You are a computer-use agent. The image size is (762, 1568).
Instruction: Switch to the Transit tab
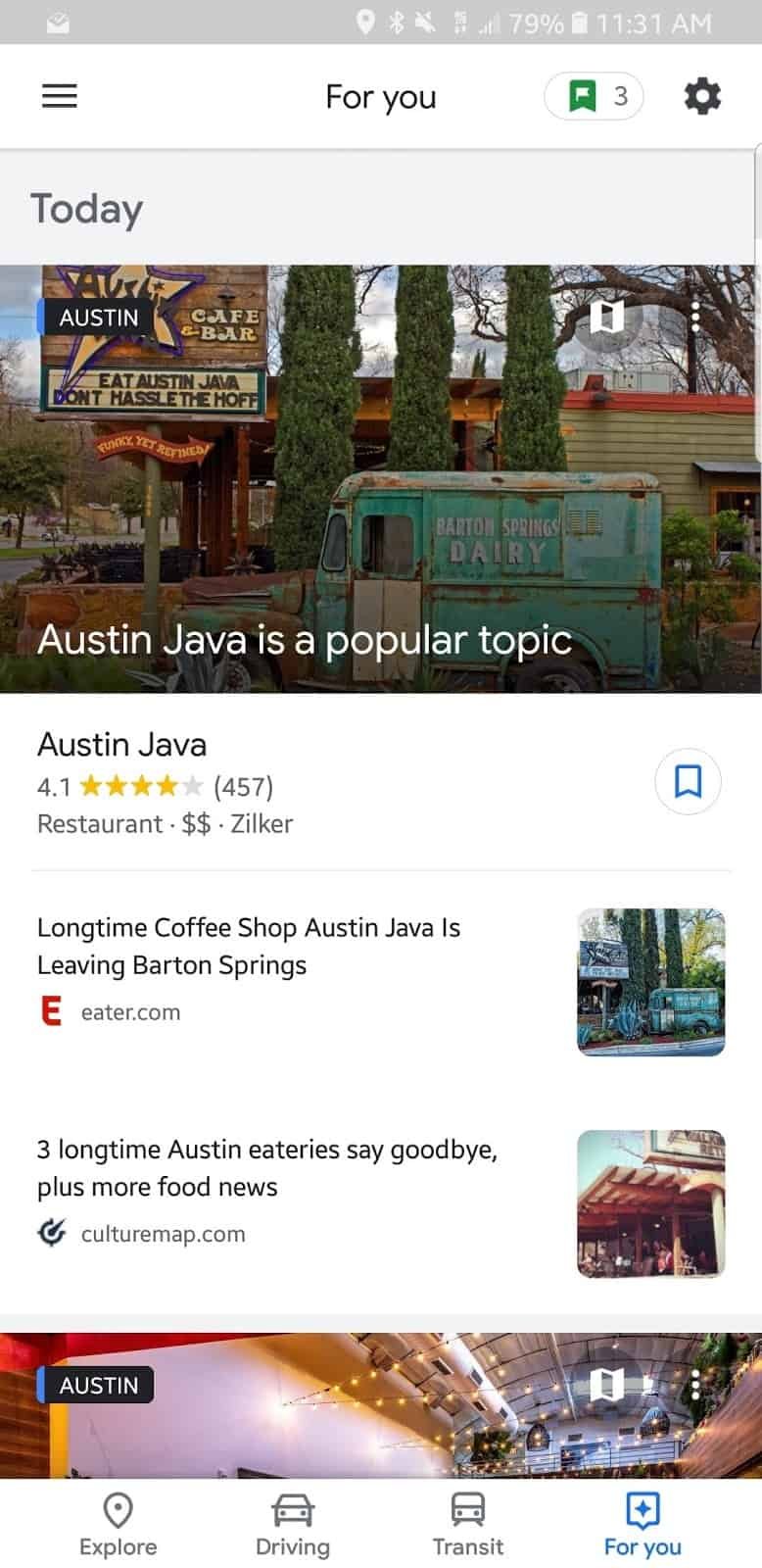468,1524
